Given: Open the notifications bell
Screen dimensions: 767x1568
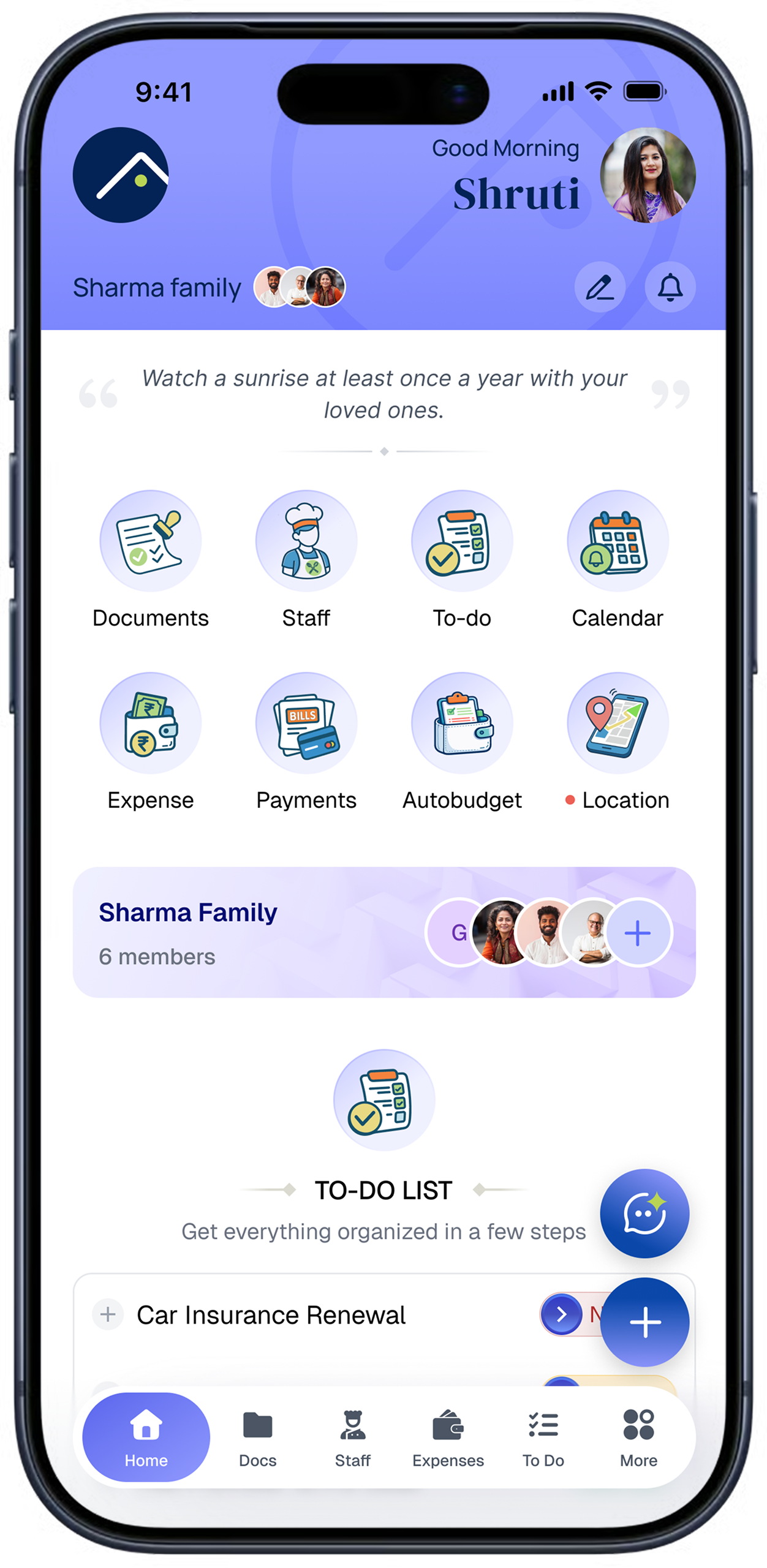Looking at the screenshot, I should 670,287.
